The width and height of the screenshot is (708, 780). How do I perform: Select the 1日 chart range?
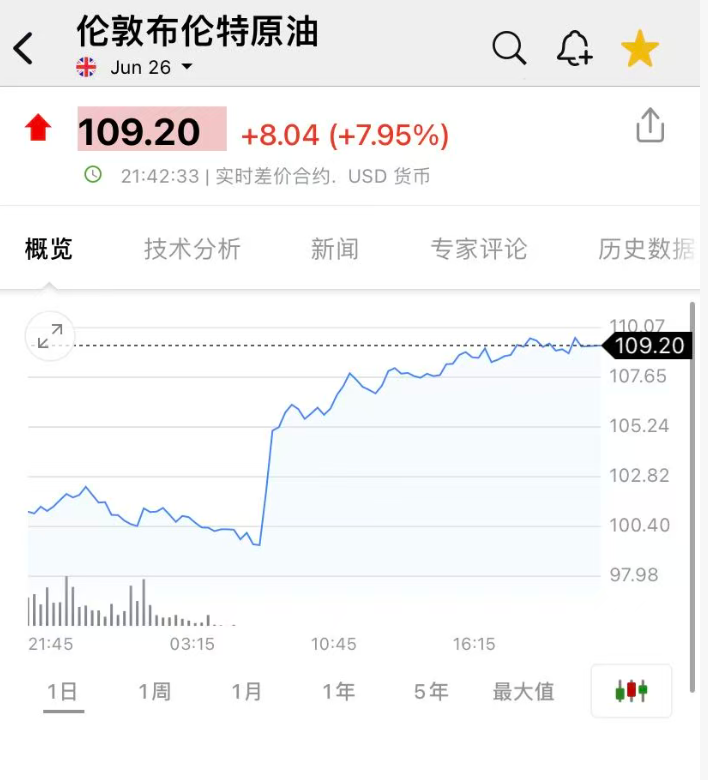(63, 691)
